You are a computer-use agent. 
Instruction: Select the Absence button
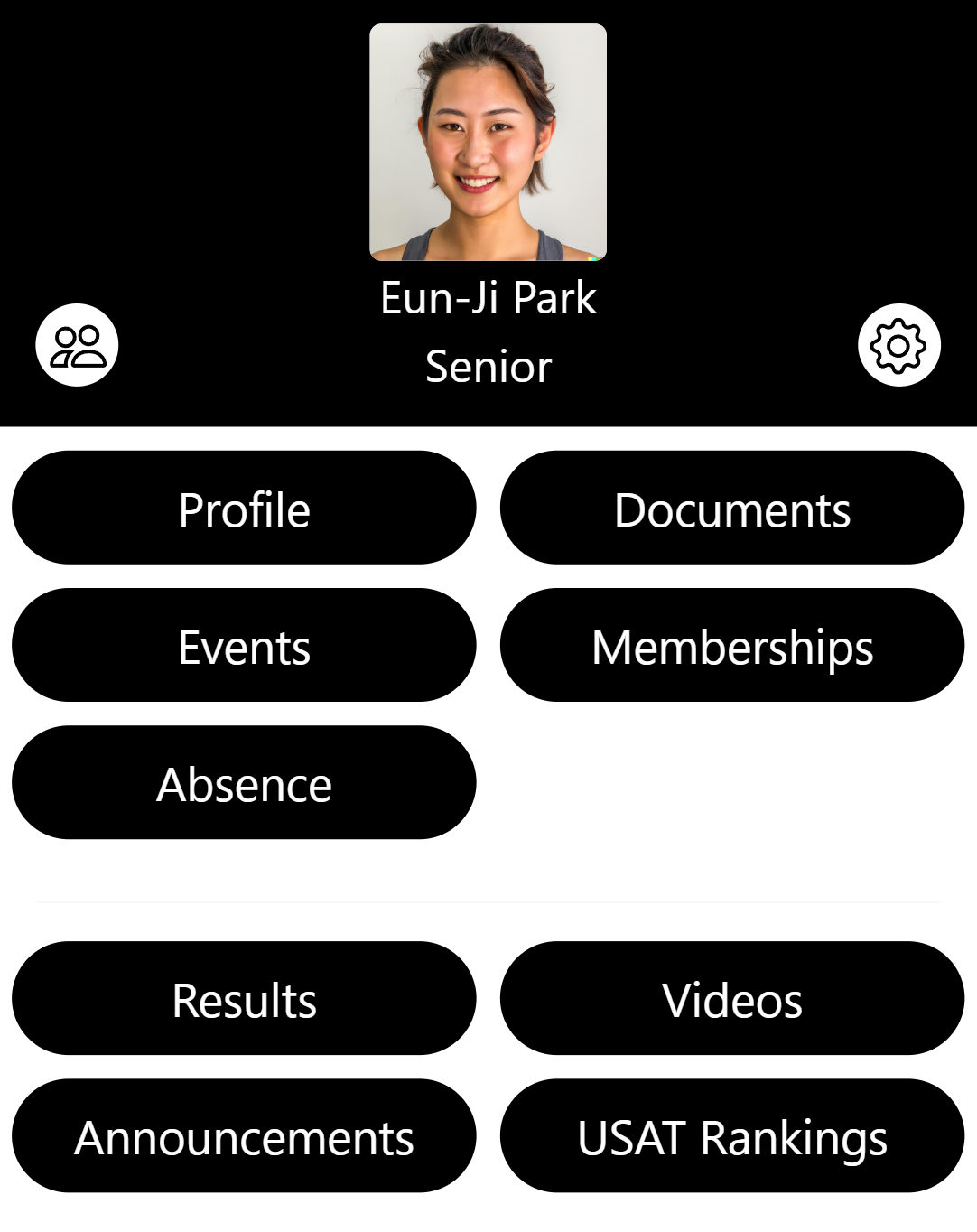(244, 783)
